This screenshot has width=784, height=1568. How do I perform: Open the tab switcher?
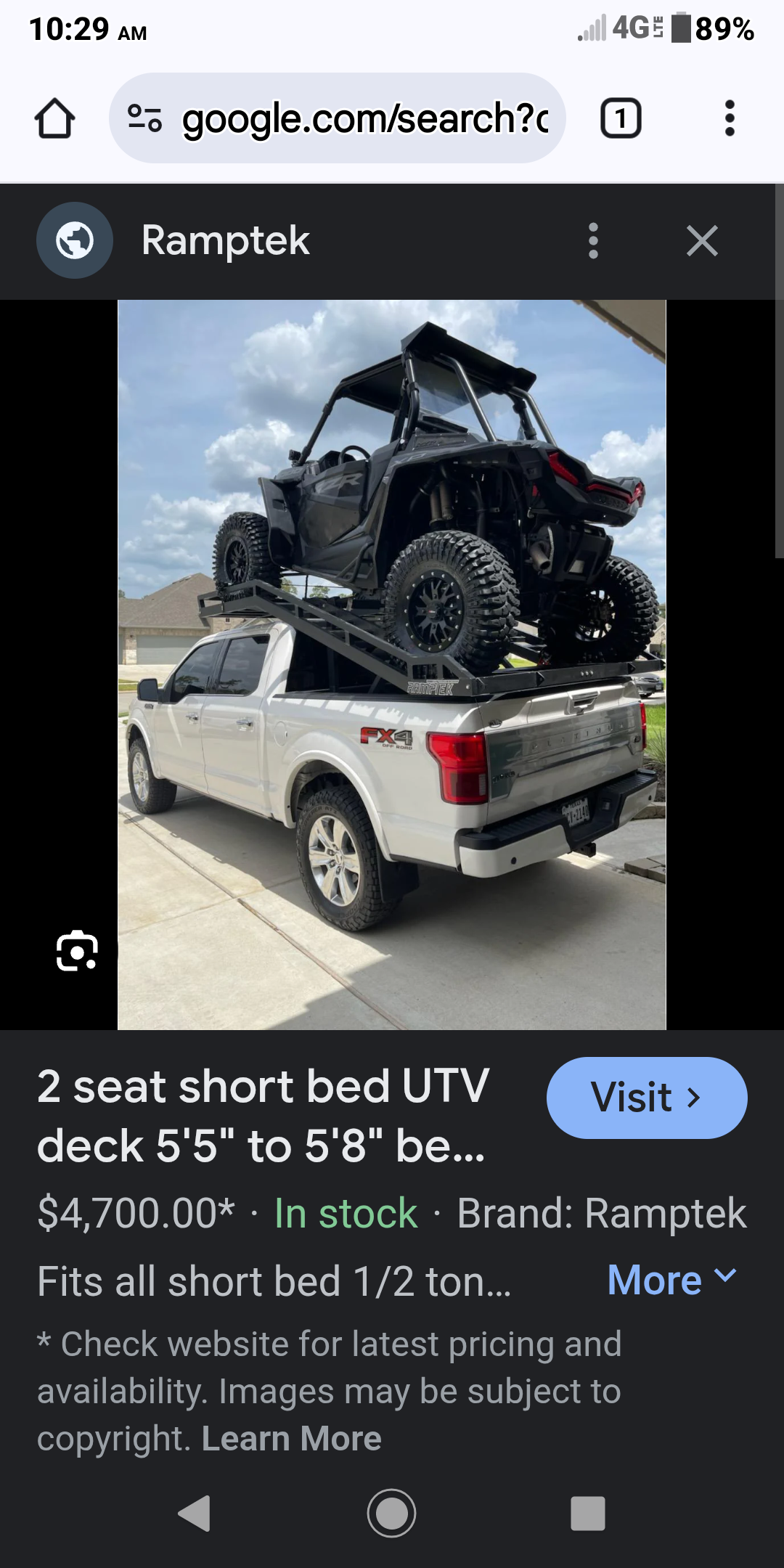click(x=621, y=118)
